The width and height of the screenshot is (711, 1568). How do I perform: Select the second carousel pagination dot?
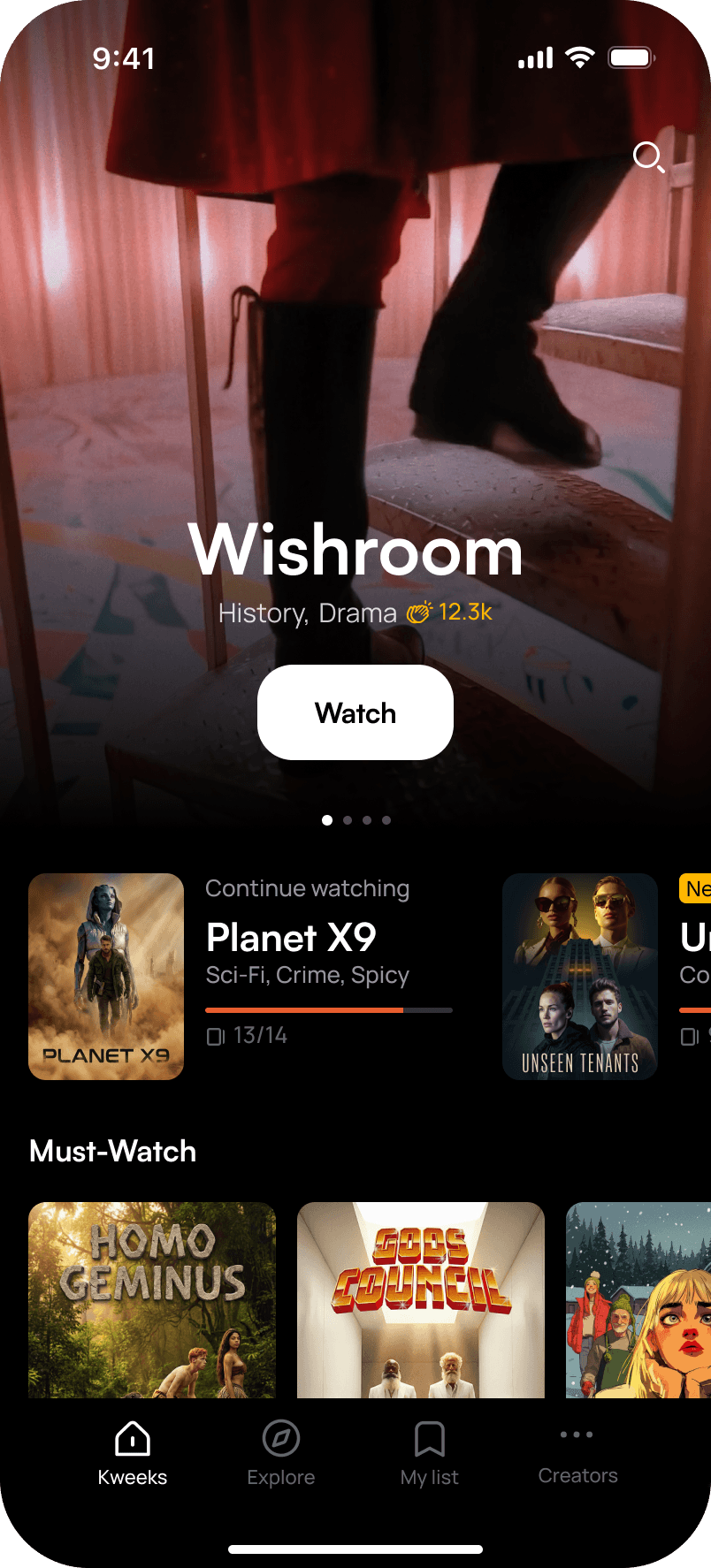347,819
